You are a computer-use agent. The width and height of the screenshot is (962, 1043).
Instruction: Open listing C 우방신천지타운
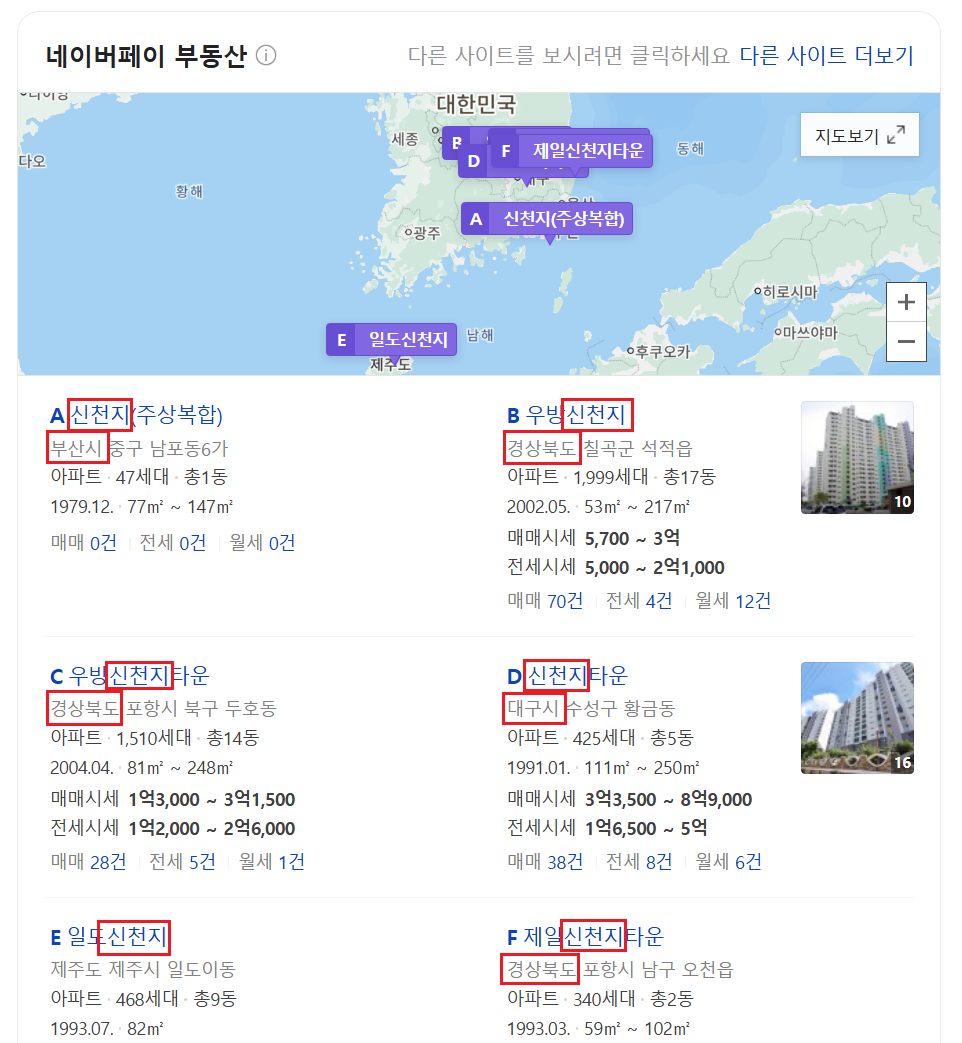130,676
